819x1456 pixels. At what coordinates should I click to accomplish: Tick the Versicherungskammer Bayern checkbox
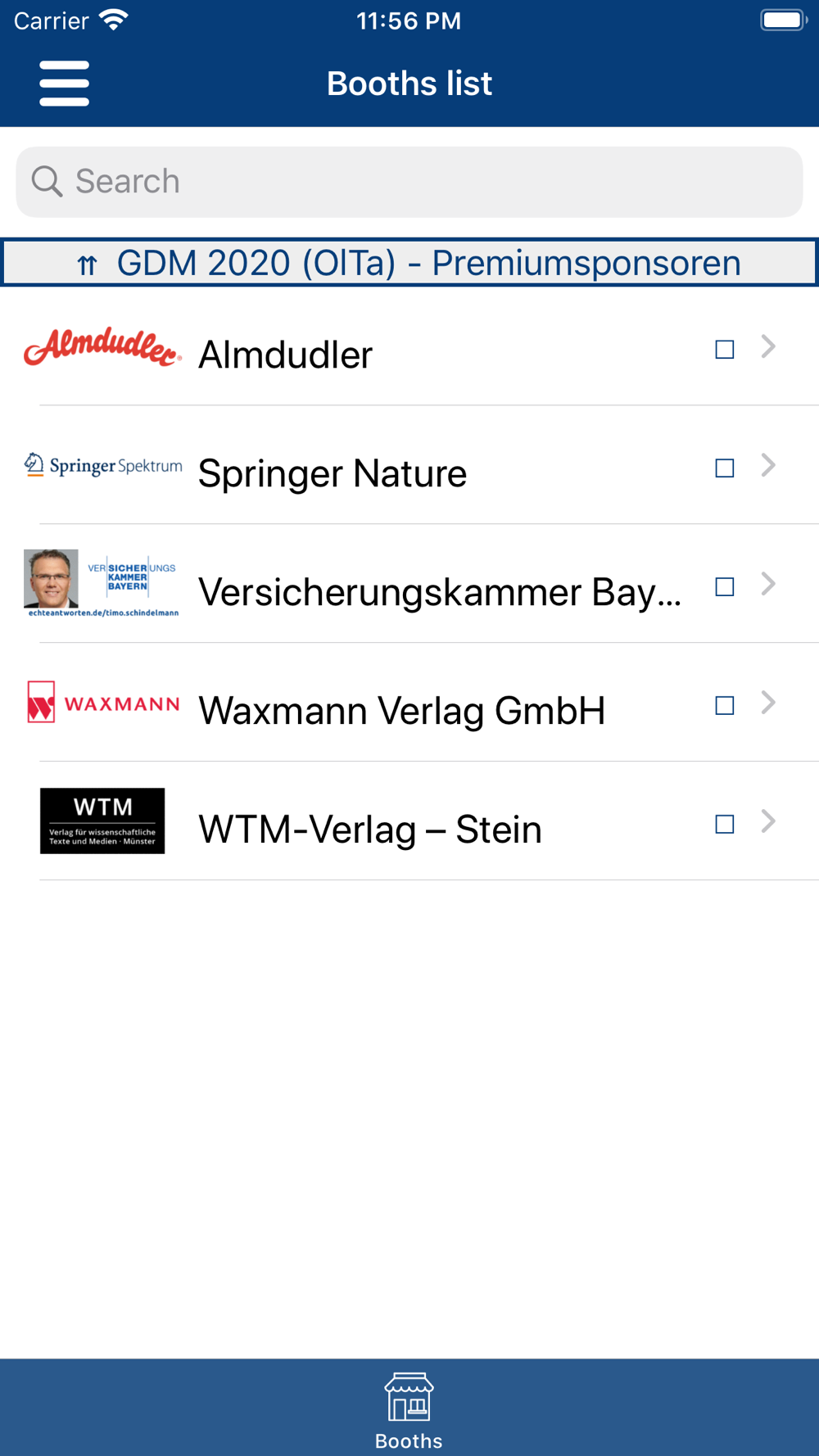(724, 587)
